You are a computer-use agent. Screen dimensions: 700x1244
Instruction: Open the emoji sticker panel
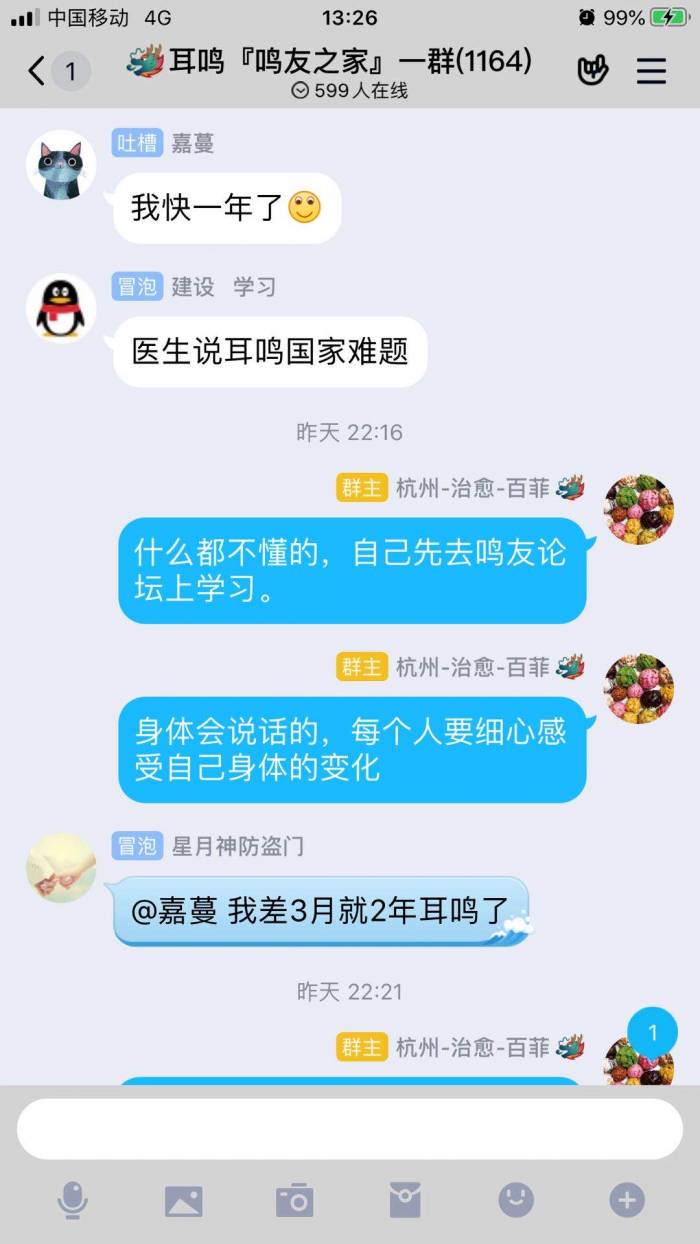(x=516, y=1200)
